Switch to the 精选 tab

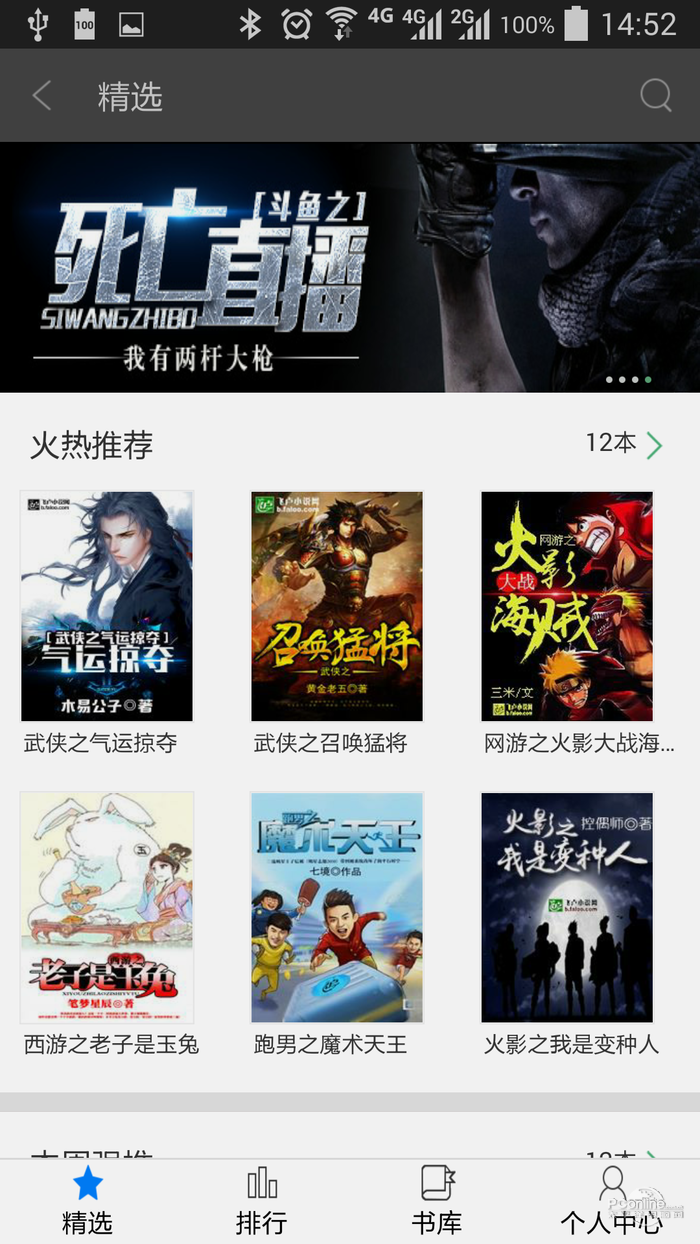coord(87,1201)
